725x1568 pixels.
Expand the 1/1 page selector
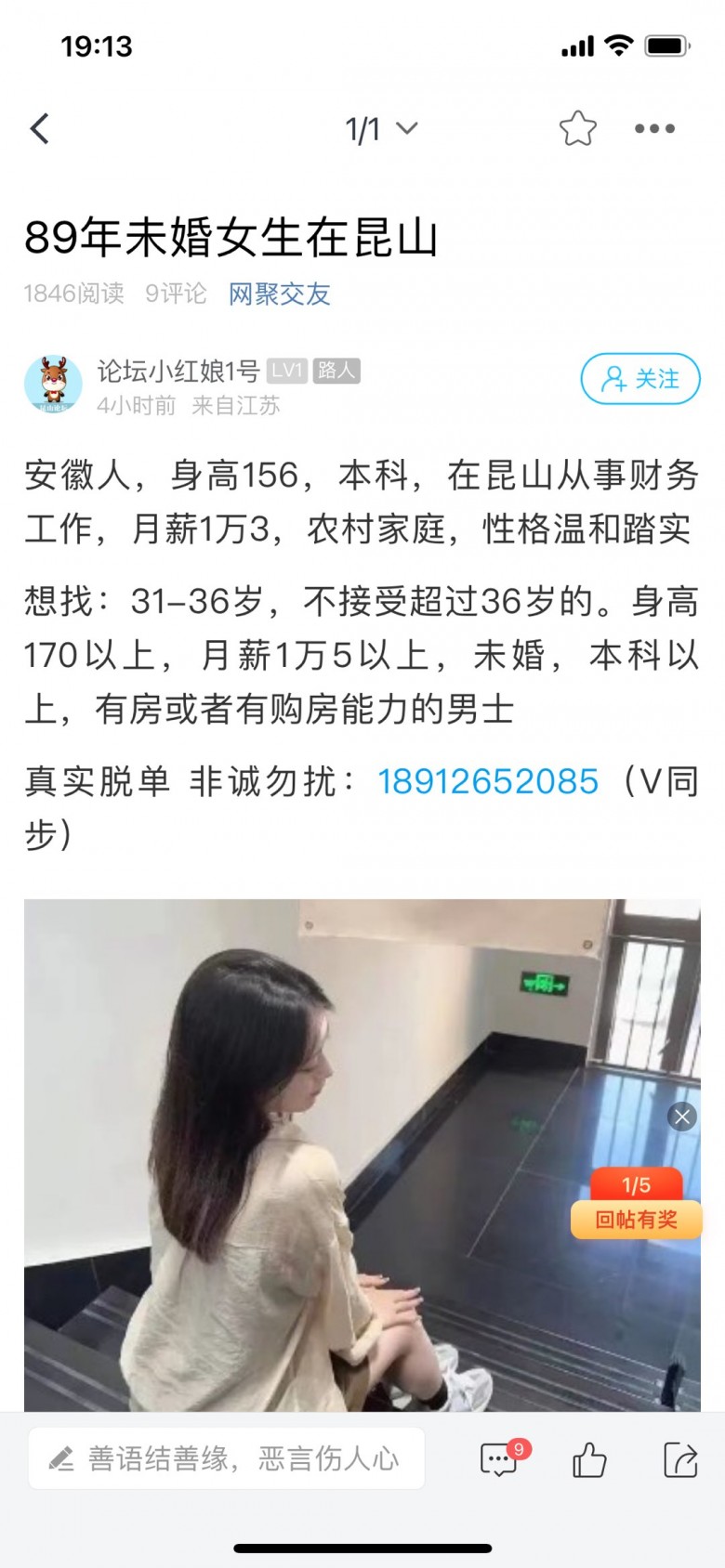click(x=381, y=129)
